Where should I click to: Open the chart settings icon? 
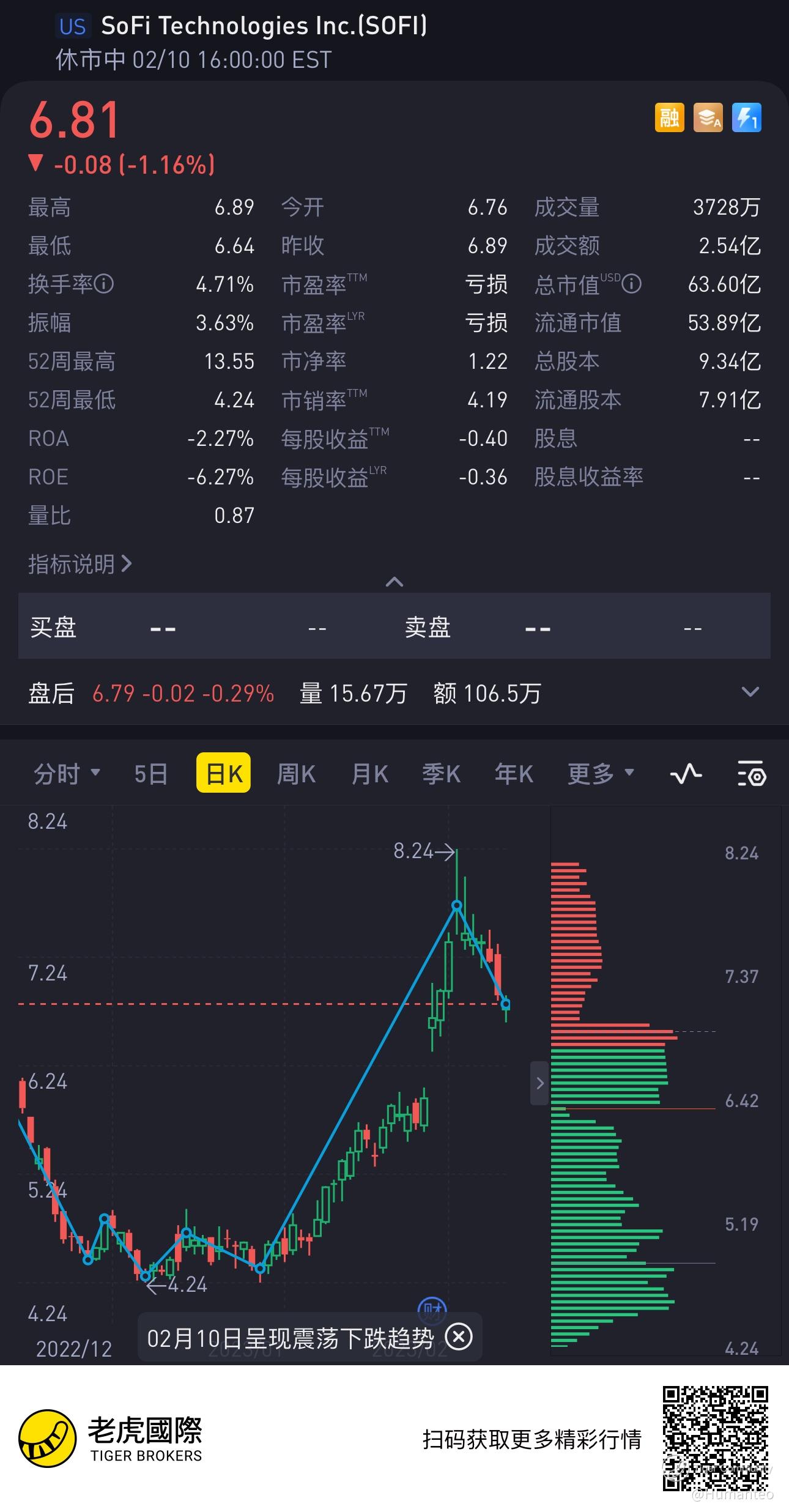click(751, 774)
